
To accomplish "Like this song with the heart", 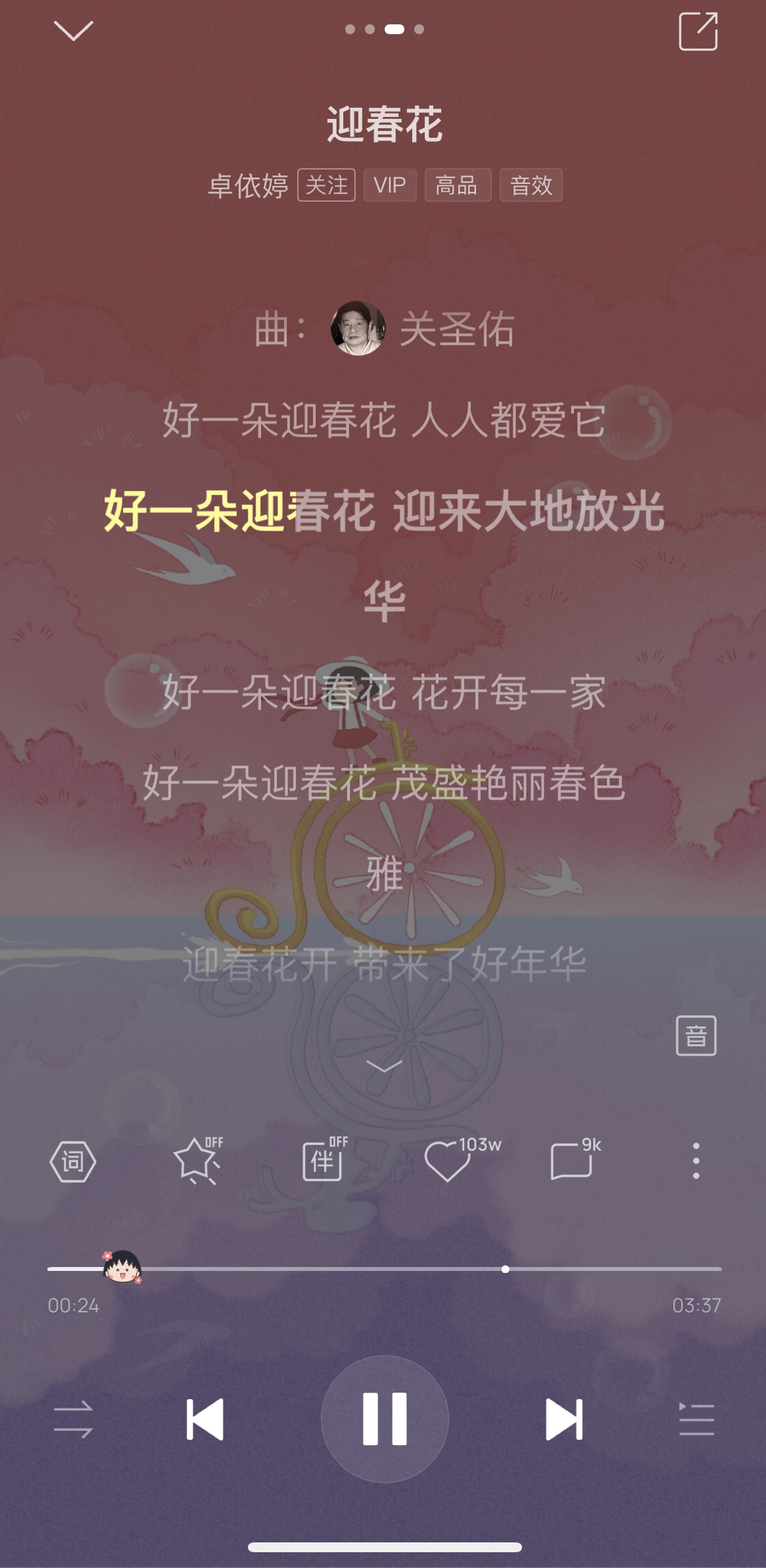I will tap(448, 1162).
